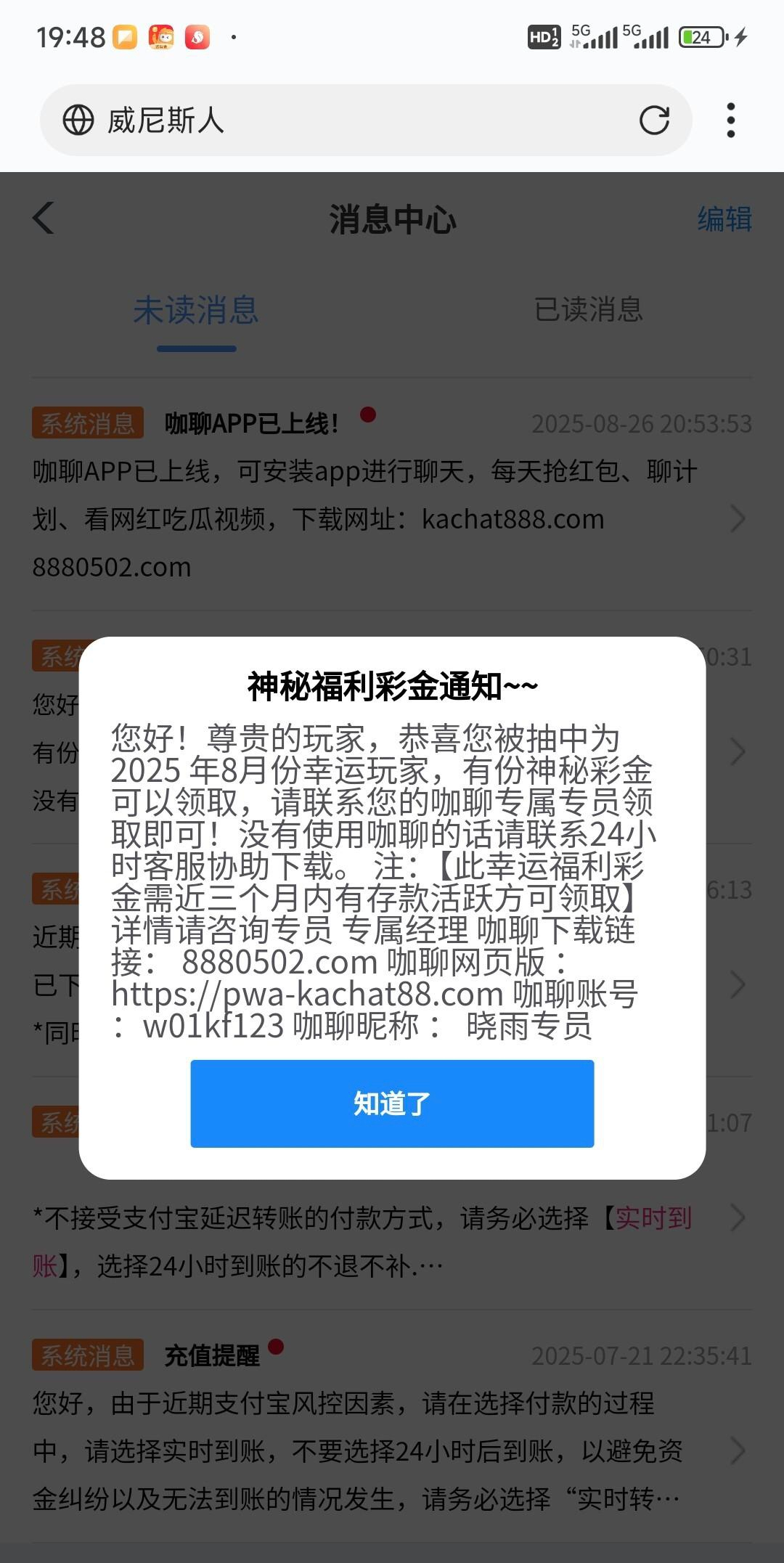
Task: Select the 未读消息 tab
Action: [196, 310]
